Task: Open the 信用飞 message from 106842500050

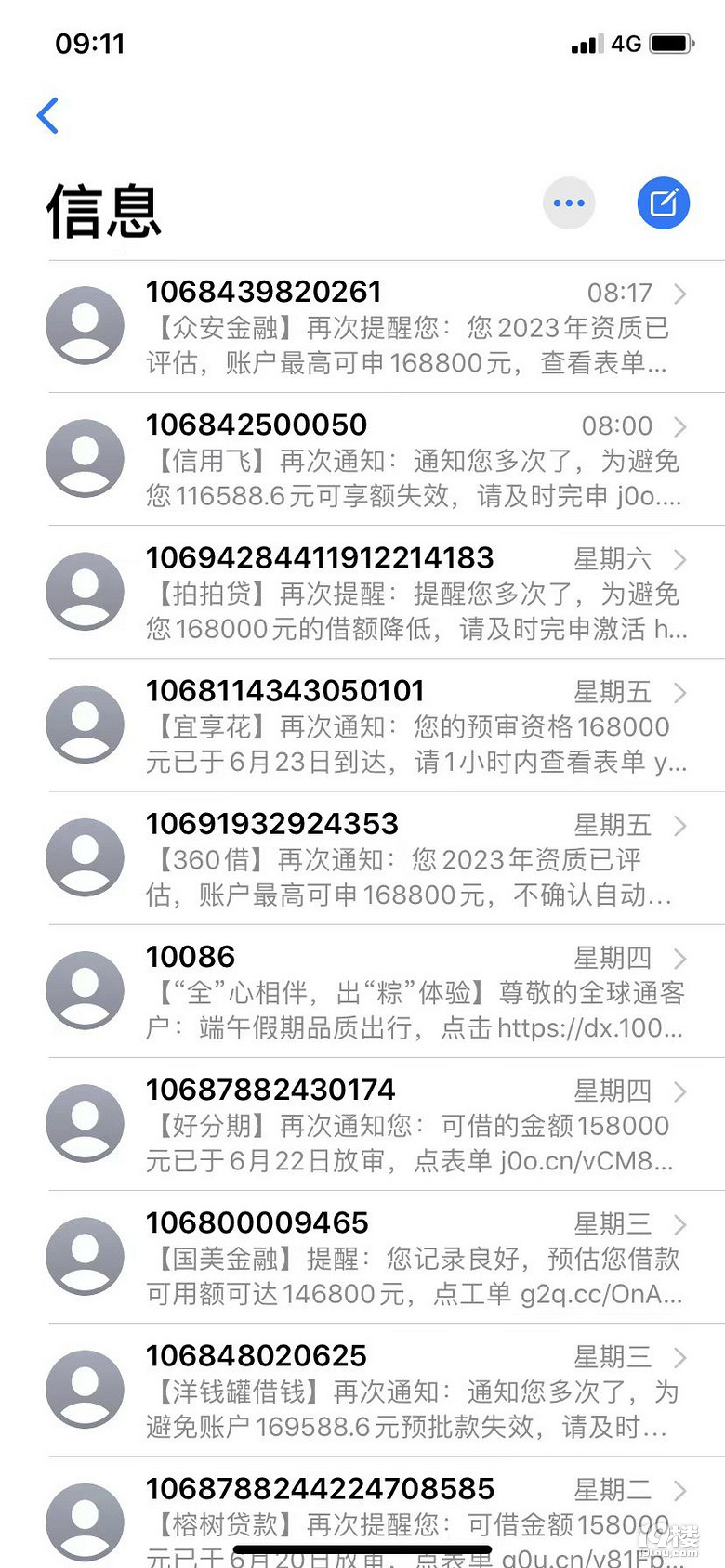Action: coord(409,460)
